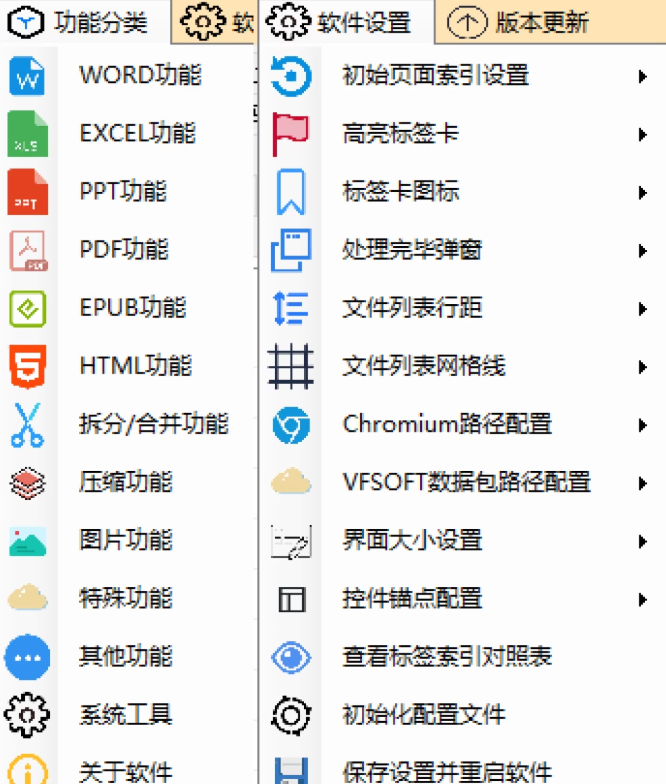Expand 界面大小设置 submenu

[x=412, y=540]
